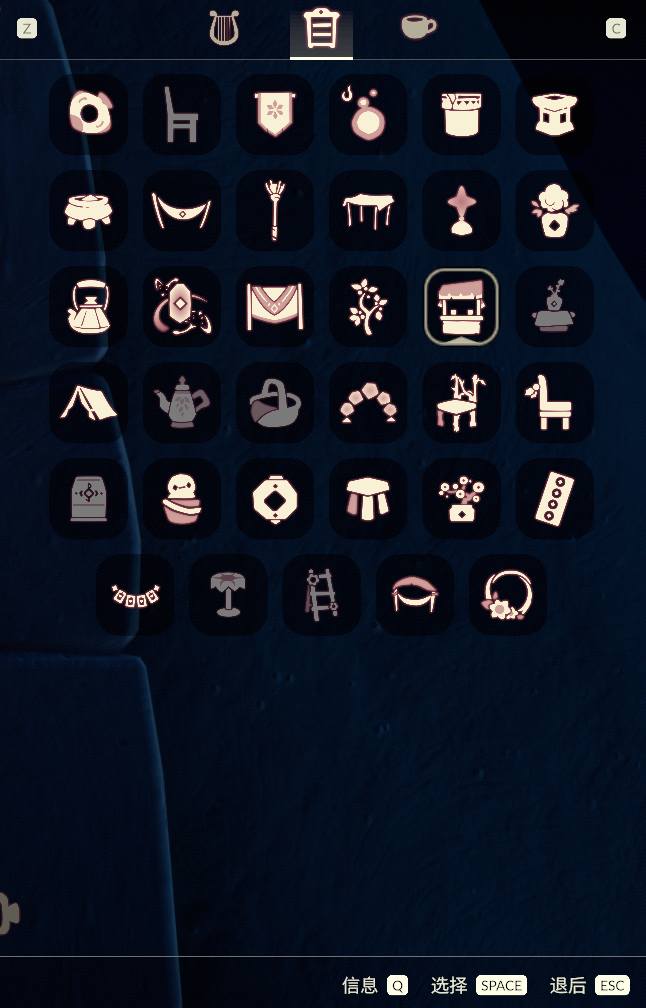Switch to the harp music tab

tap(224, 28)
